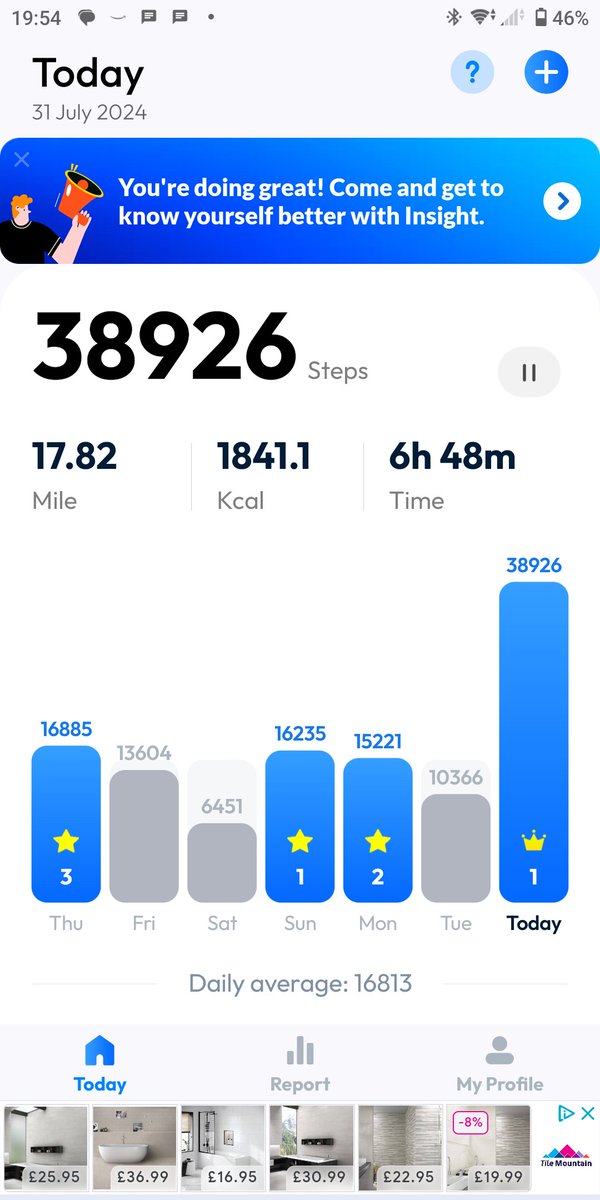Select Thursday's 16885 steps bar

pos(66,824)
